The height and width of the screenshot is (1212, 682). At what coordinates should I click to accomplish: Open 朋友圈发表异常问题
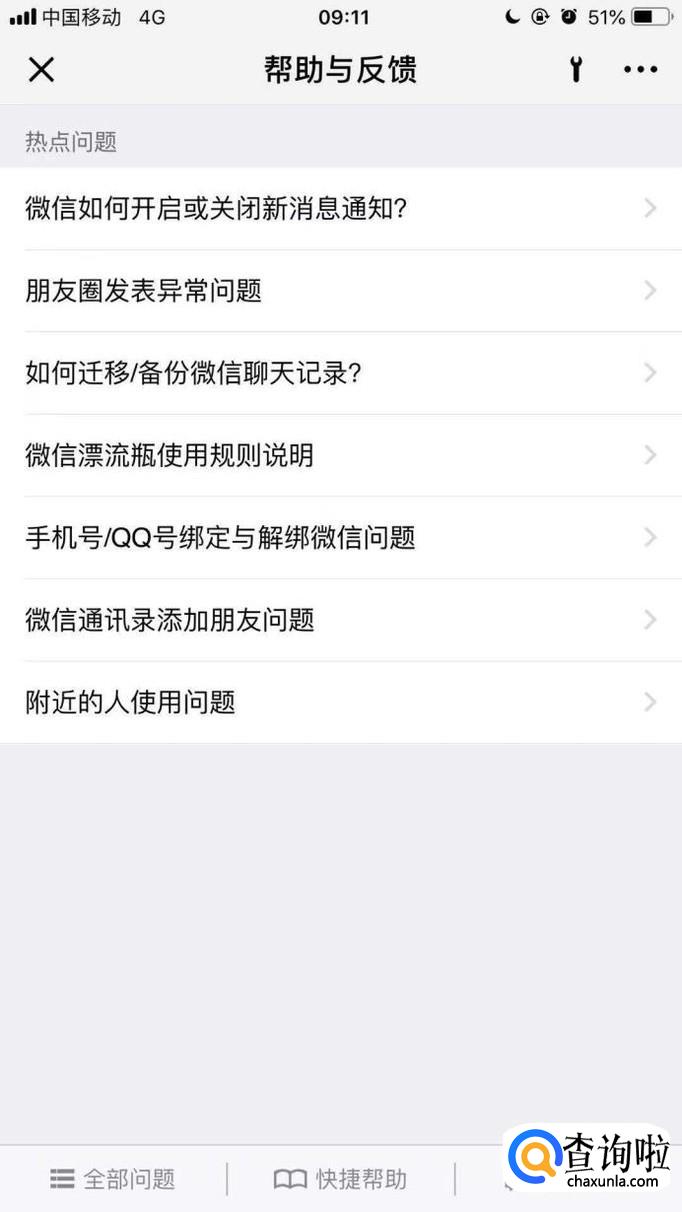click(x=340, y=291)
